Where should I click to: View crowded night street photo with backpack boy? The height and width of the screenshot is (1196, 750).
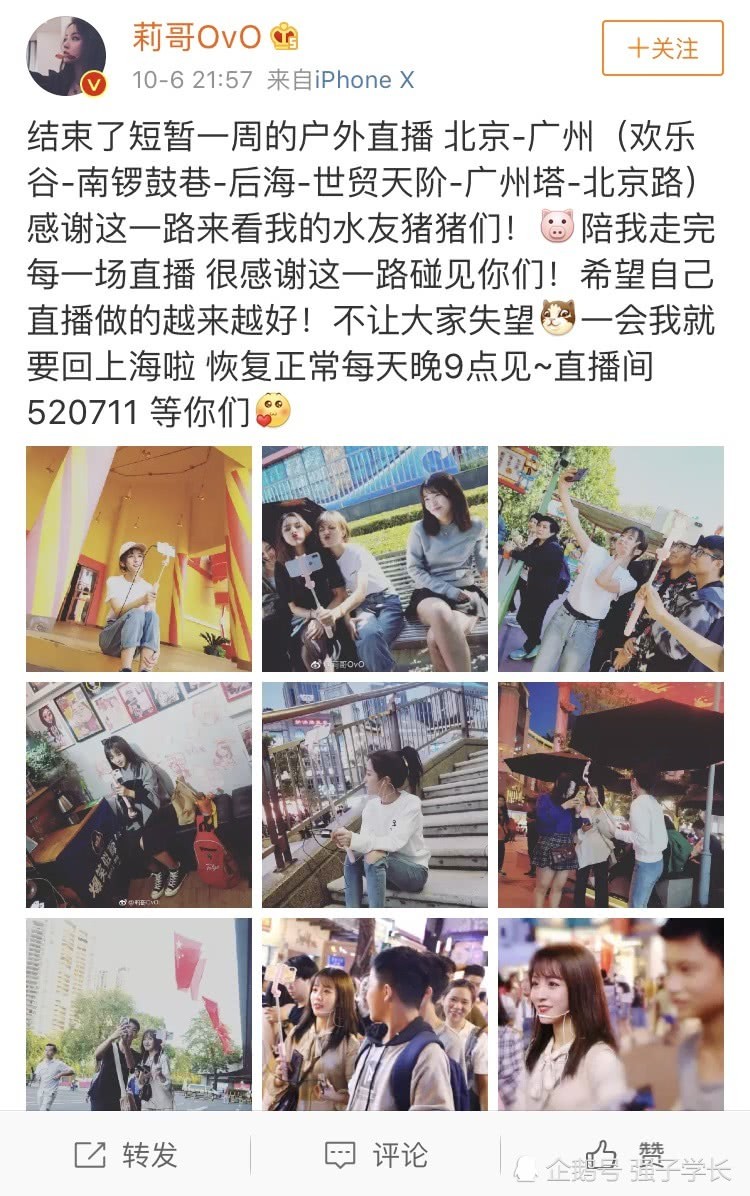point(375,1014)
